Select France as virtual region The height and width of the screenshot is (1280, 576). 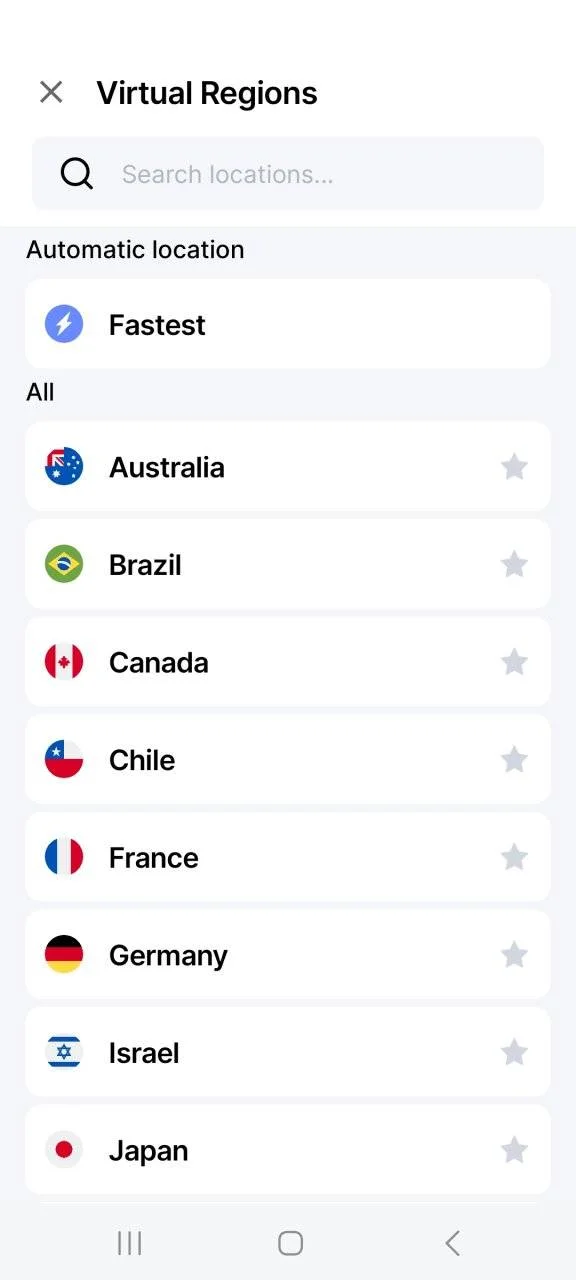click(288, 857)
